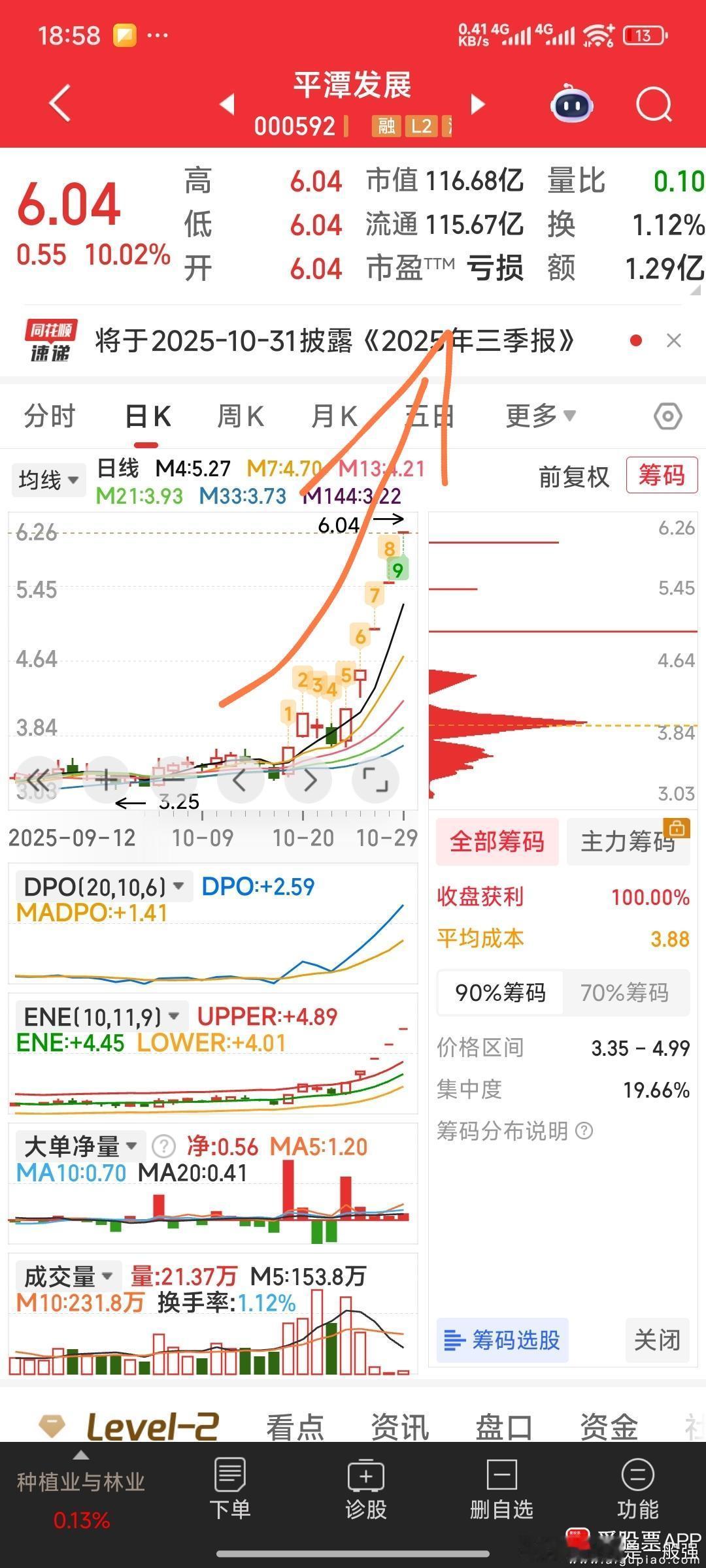
Task: Expand the chart to fullscreen
Action: pos(377,779)
